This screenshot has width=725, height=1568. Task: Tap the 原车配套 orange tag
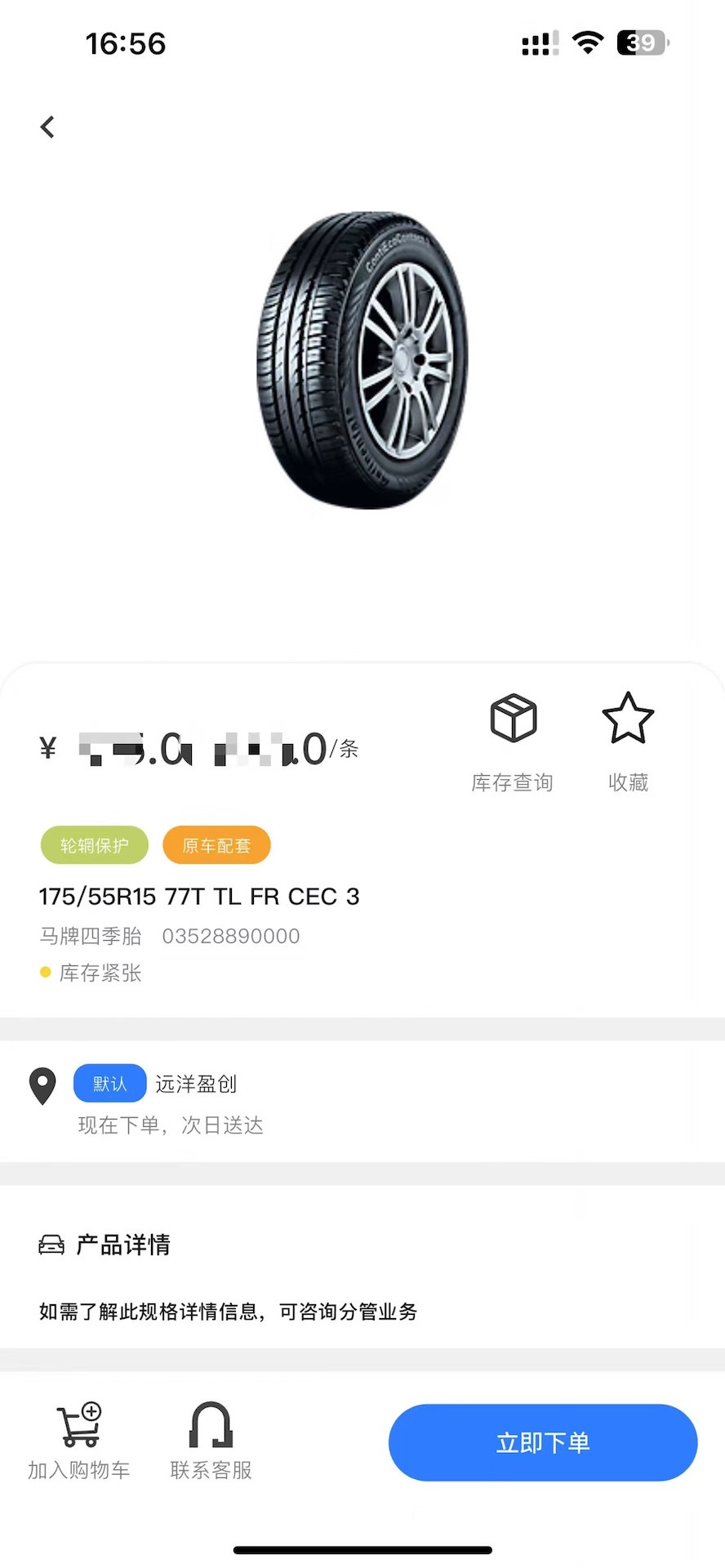(216, 845)
